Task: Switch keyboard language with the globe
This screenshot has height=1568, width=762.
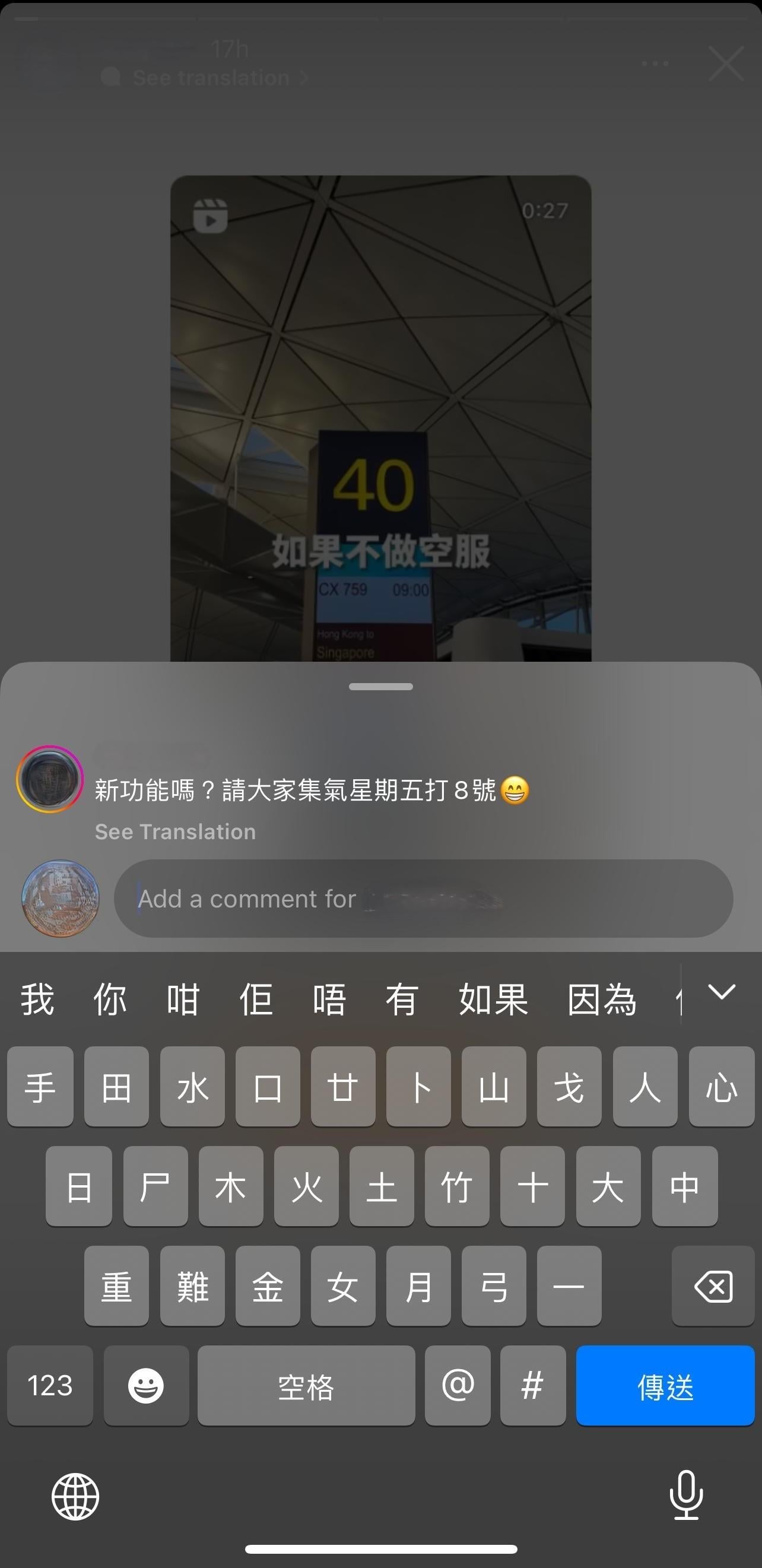Action: tap(75, 1496)
